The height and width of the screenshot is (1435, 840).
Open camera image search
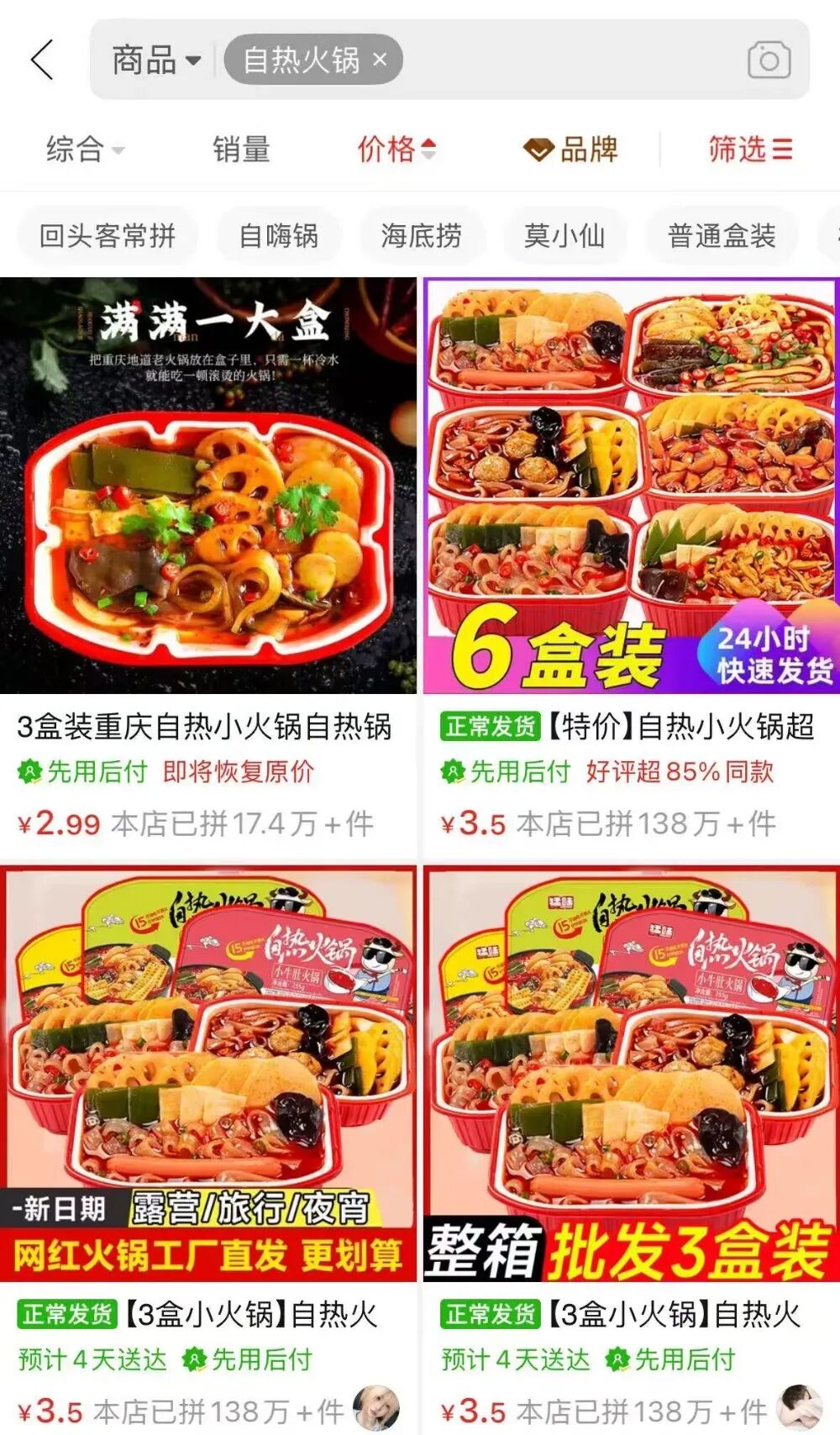tap(769, 60)
